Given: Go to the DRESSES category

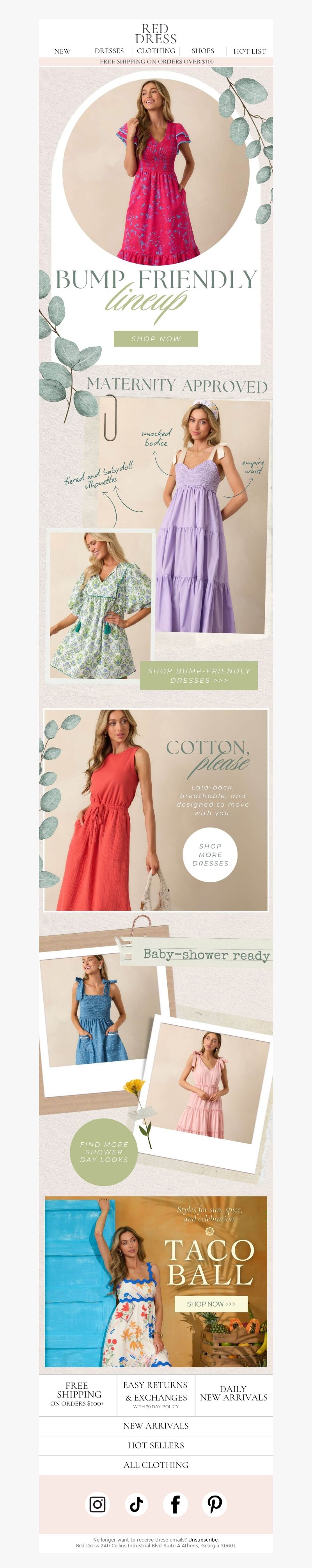Looking at the screenshot, I should [109, 51].
